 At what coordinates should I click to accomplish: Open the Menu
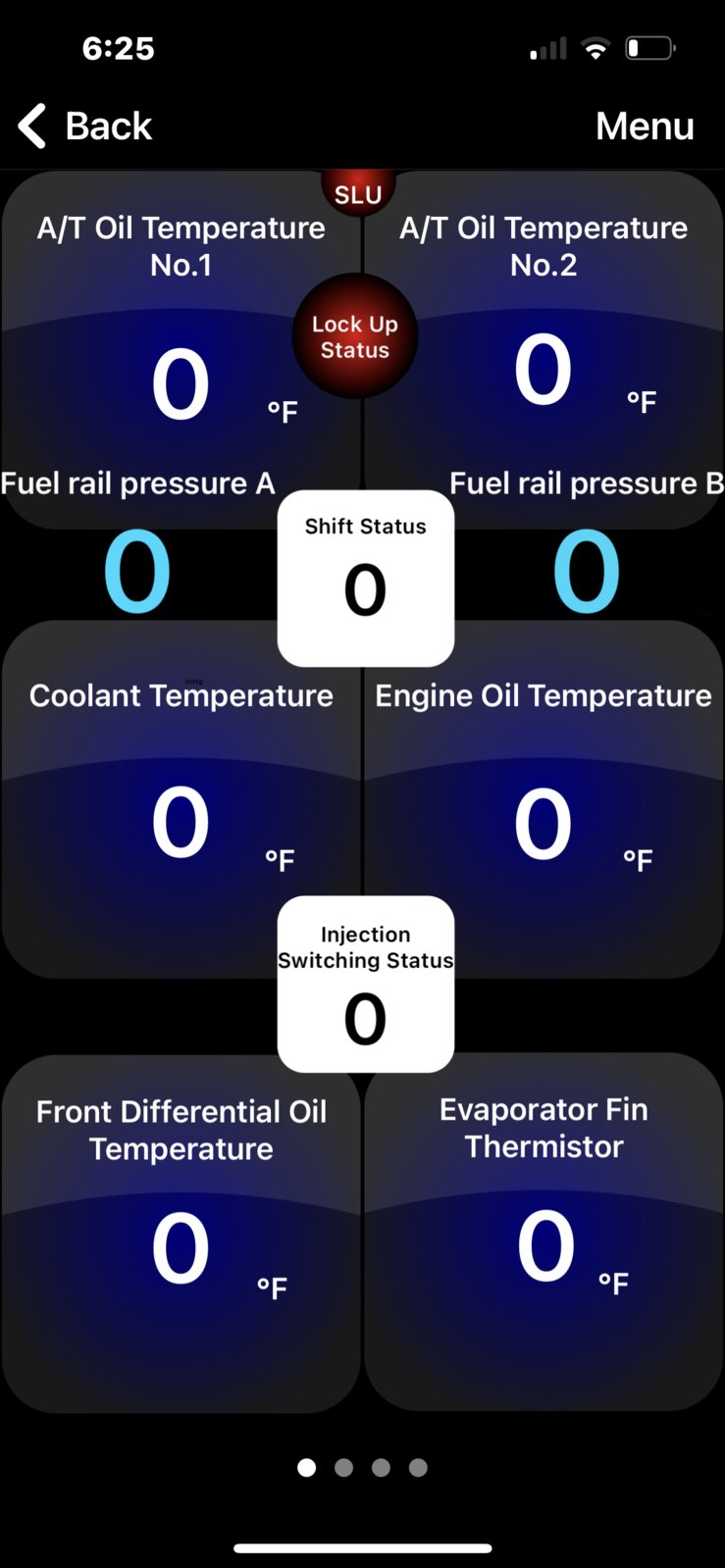pyautogui.click(x=644, y=126)
